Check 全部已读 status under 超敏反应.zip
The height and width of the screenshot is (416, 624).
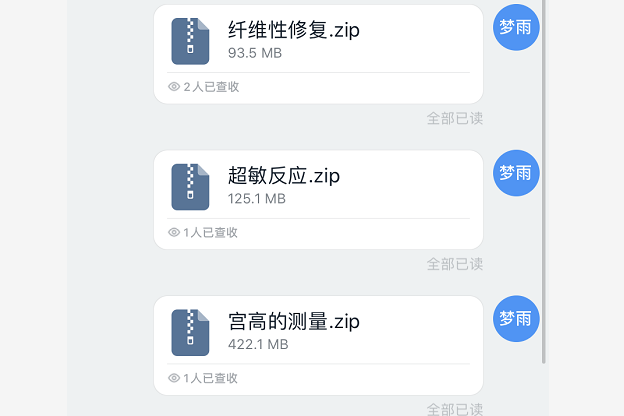tap(455, 264)
